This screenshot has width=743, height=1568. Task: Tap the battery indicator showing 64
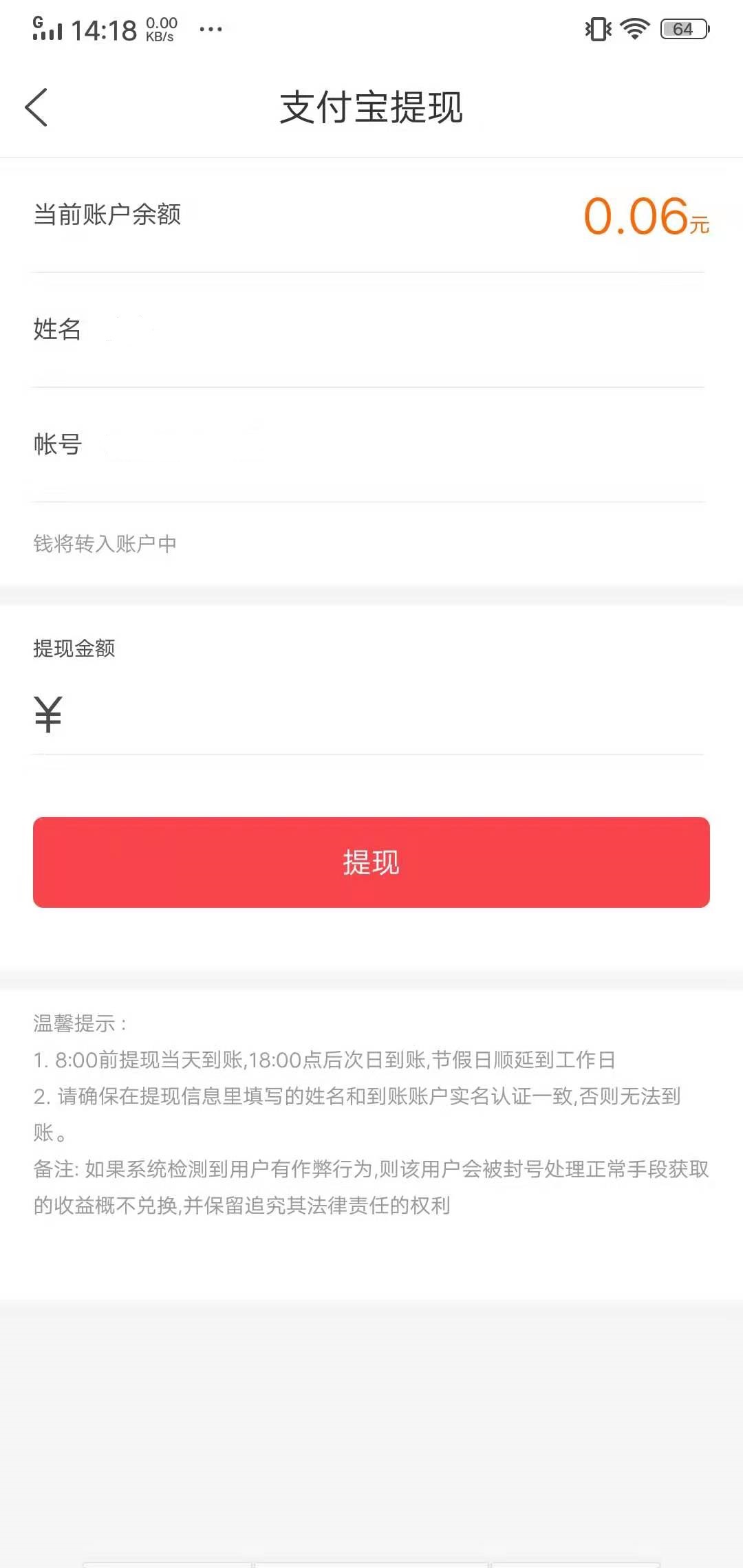point(682,29)
